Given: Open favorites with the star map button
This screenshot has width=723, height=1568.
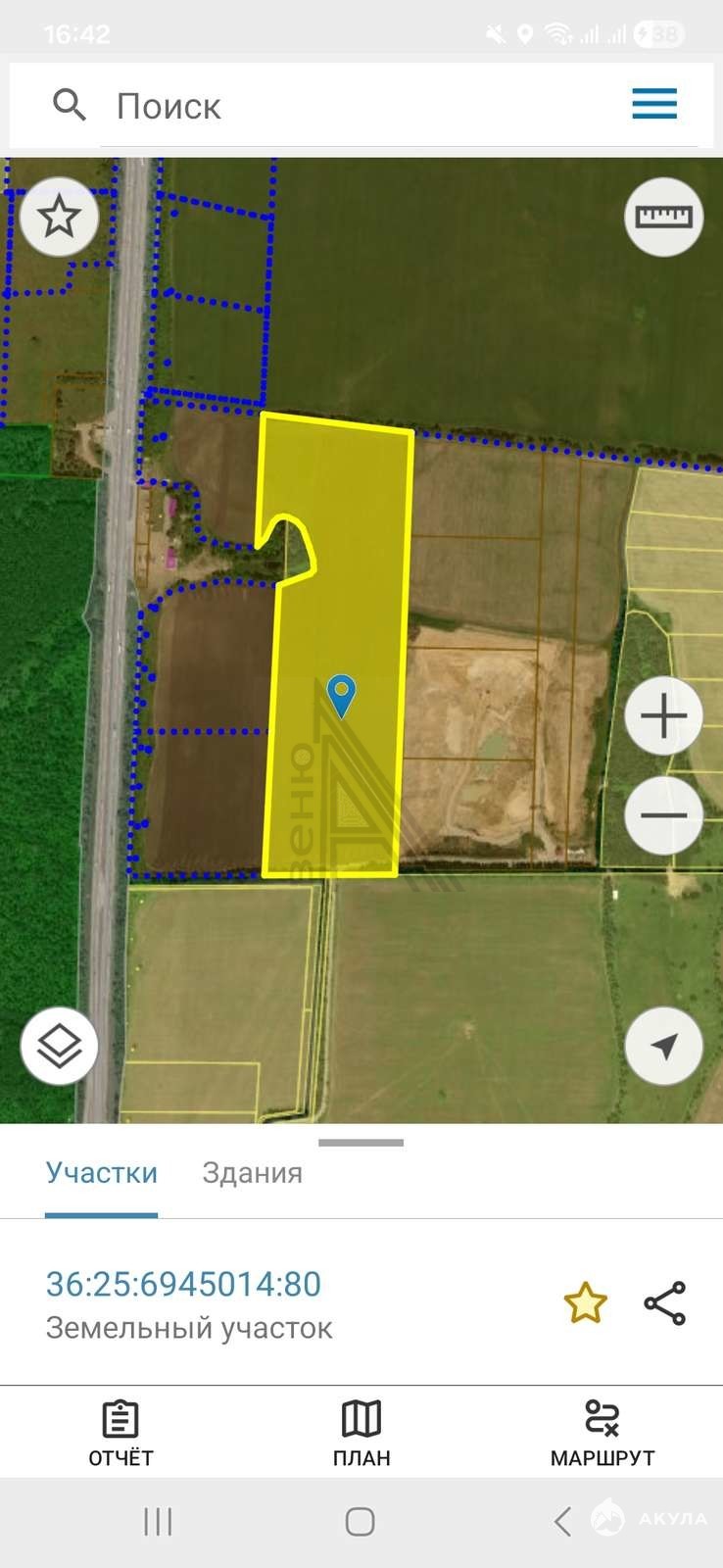Looking at the screenshot, I should (59, 217).
